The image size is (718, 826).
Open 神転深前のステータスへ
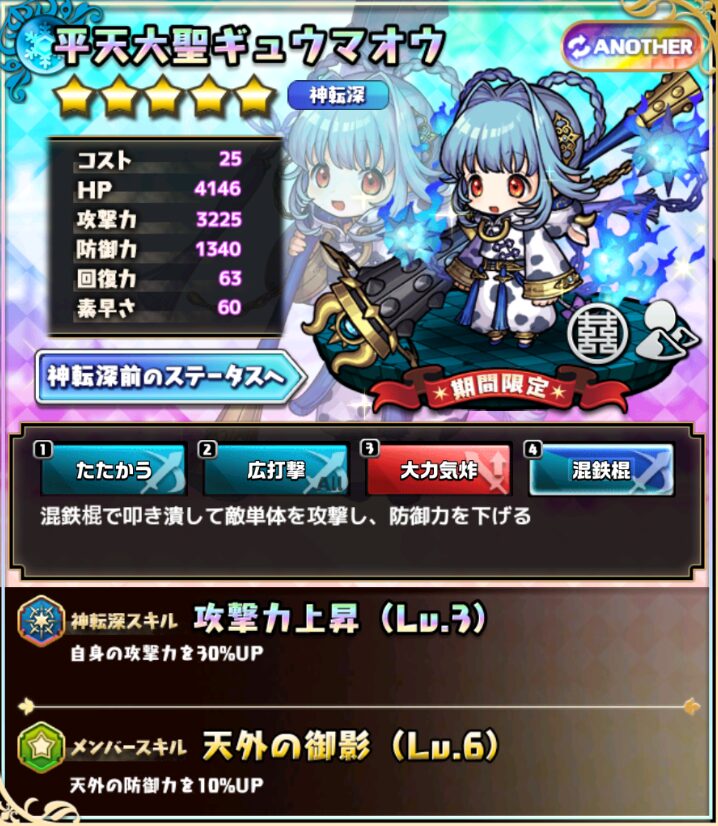point(165,377)
